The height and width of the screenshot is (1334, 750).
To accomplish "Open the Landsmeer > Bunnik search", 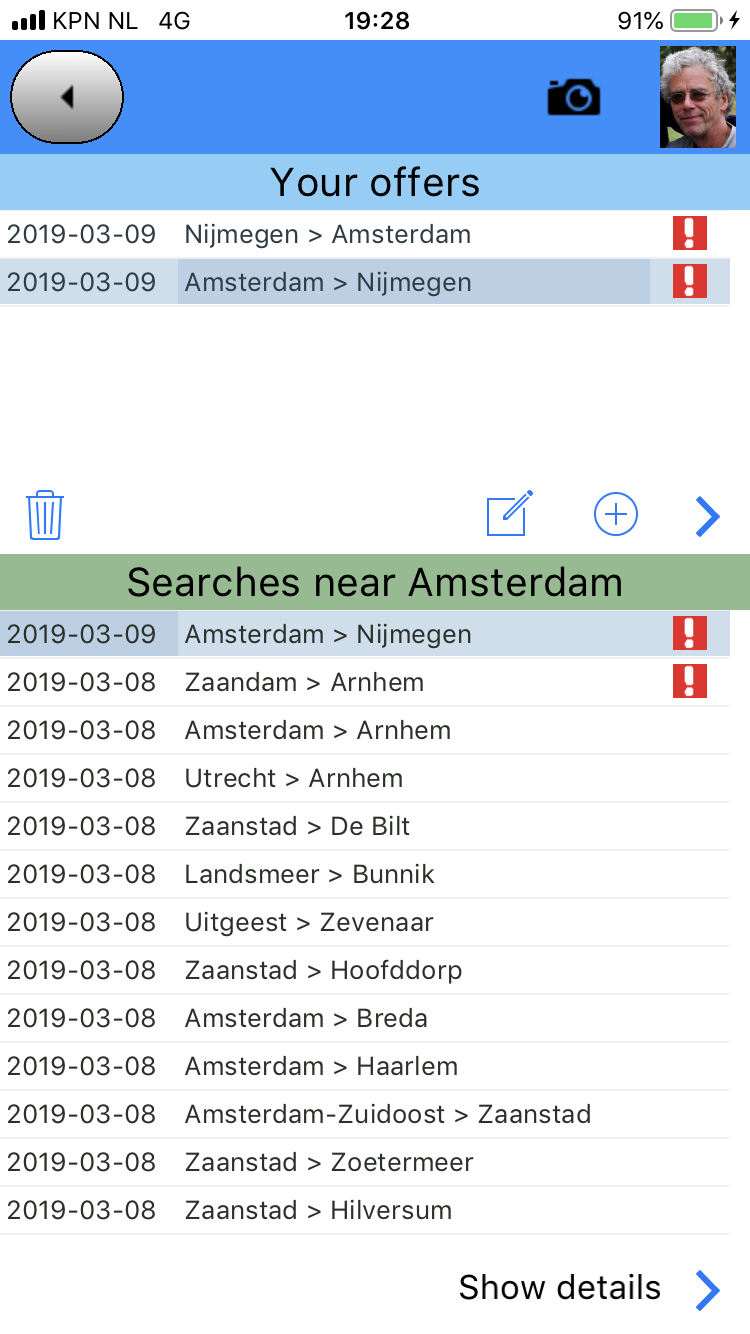I will click(365, 875).
